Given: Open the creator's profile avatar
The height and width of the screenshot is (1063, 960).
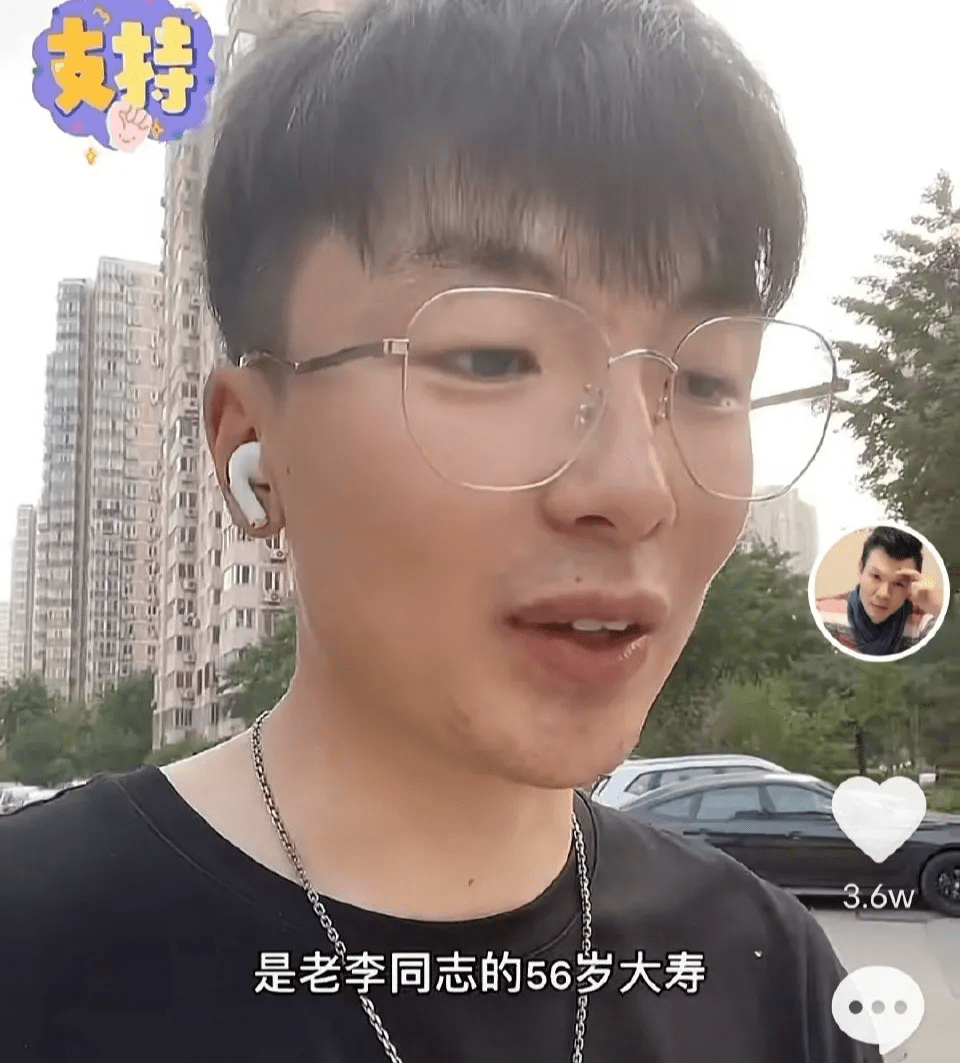Looking at the screenshot, I should click(878, 591).
